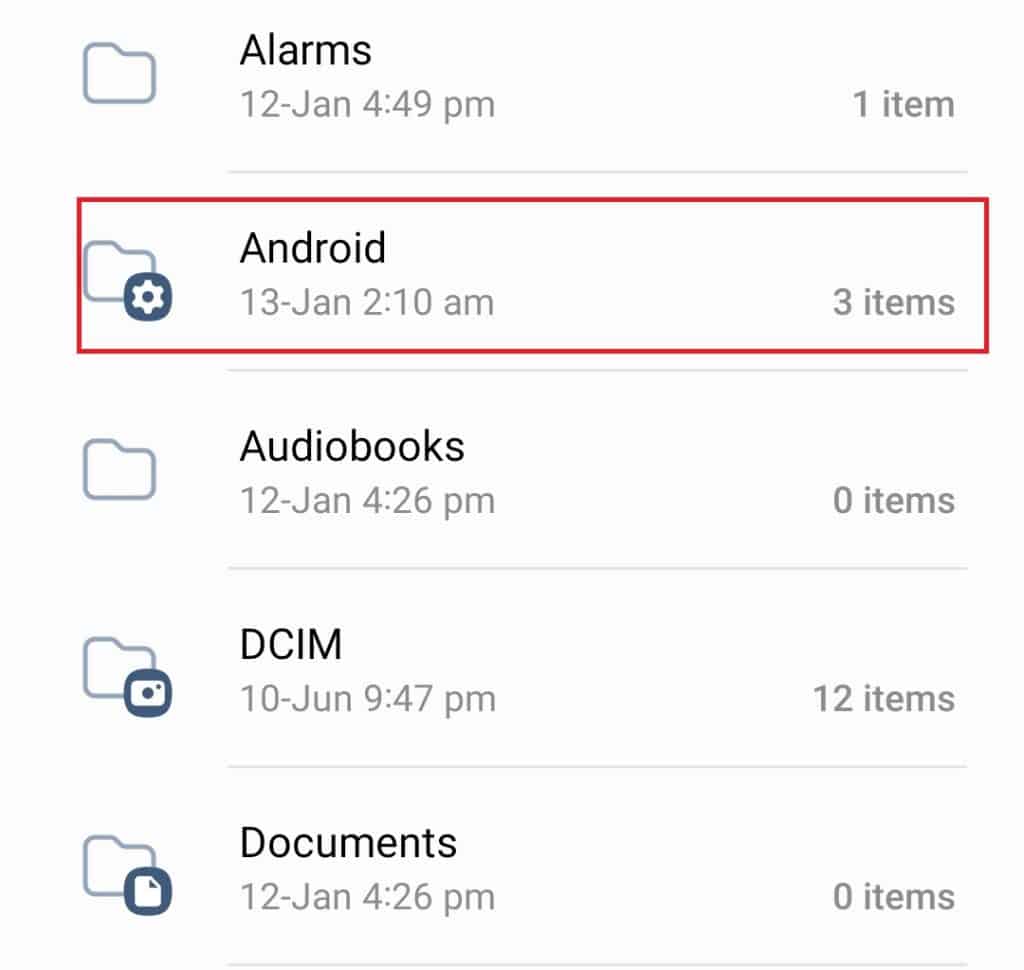Open the Alarms folder
The width and height of the screenshot is (1024, 970).
click(x=305, y=52)
